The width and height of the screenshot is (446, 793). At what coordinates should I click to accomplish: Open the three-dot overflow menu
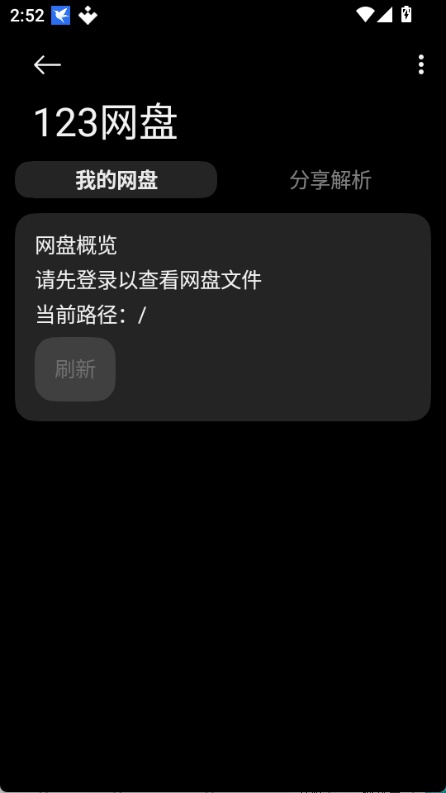tap(421, 65)
